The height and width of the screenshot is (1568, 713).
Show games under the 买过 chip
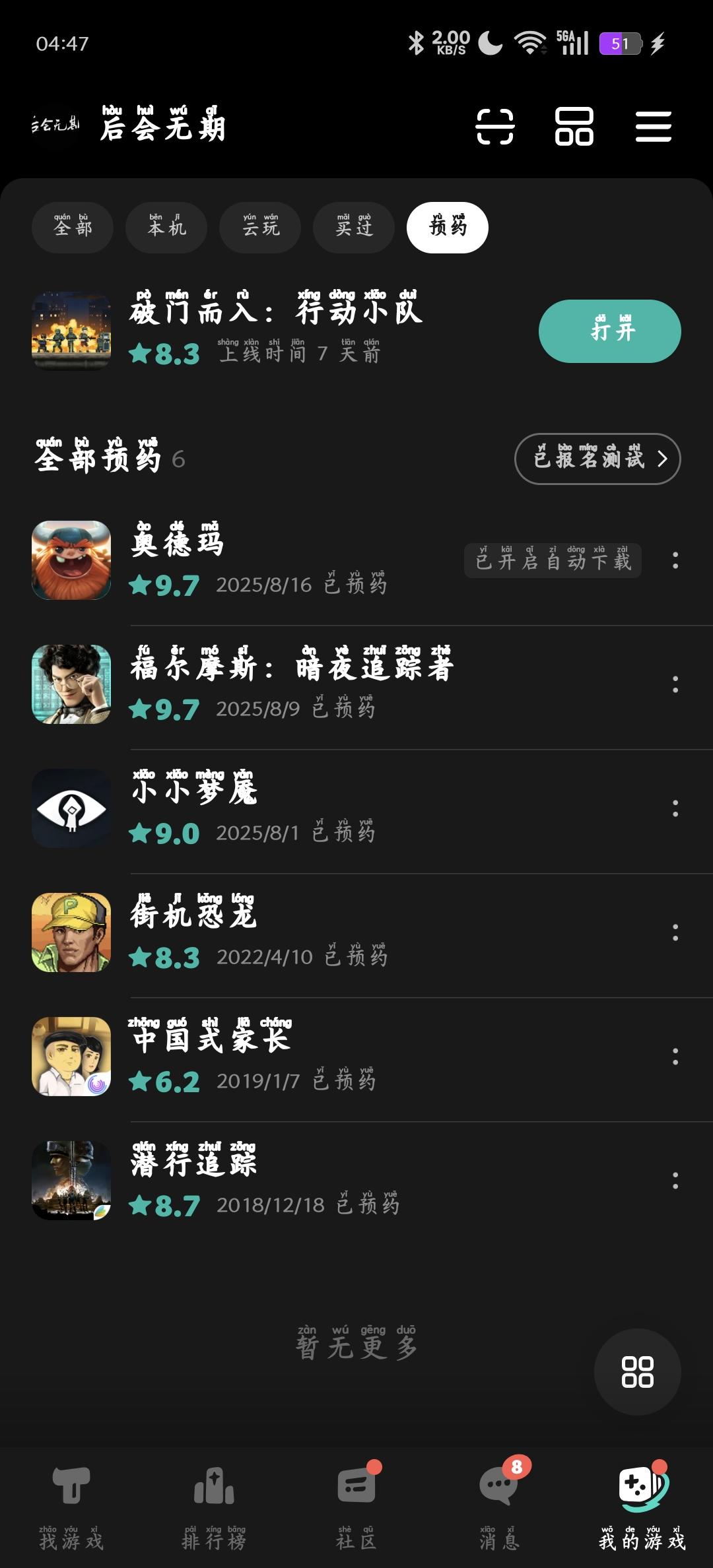(354, 228)
